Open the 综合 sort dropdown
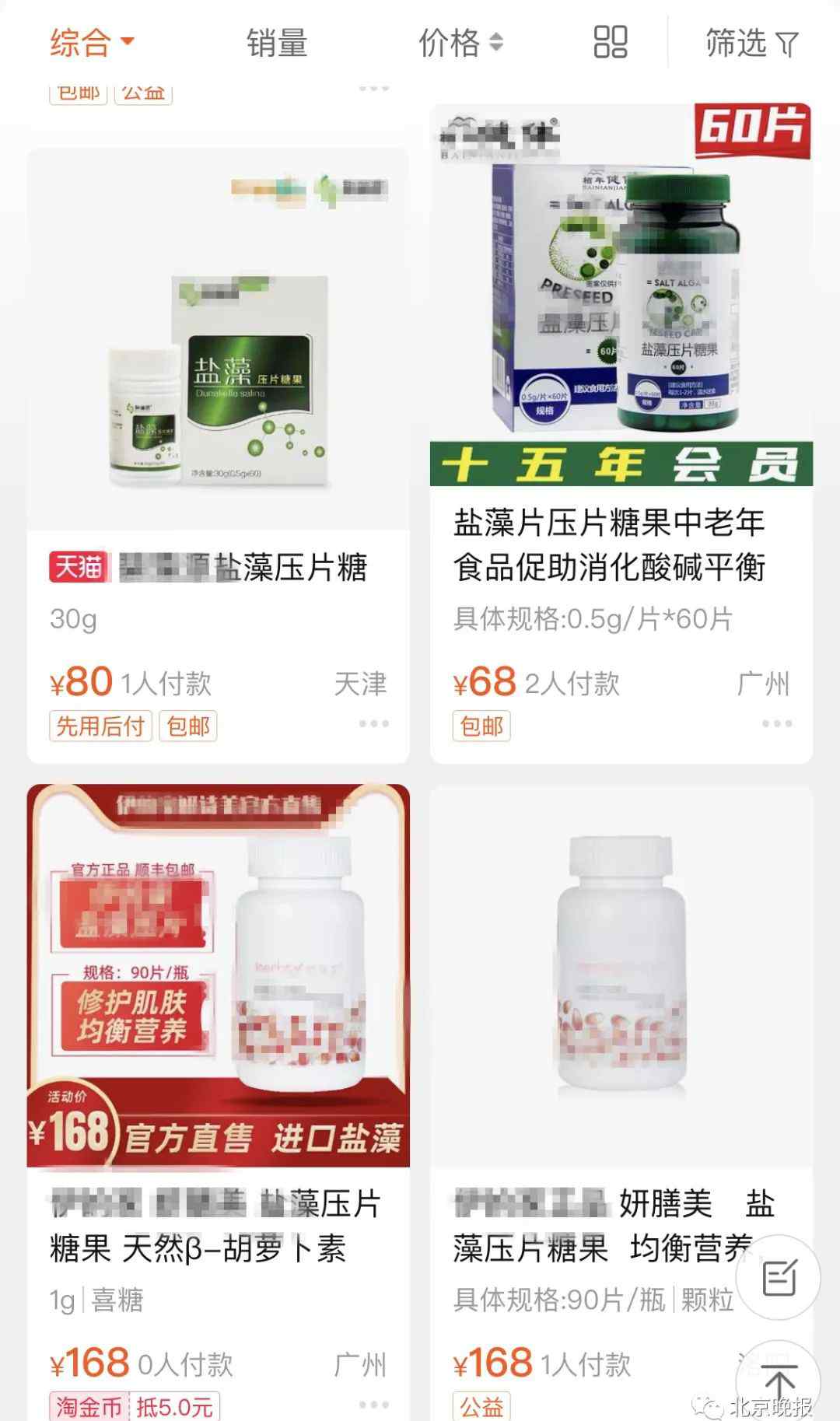The width and height of the screenshot is (840, 1421). (x=92, y=43)
